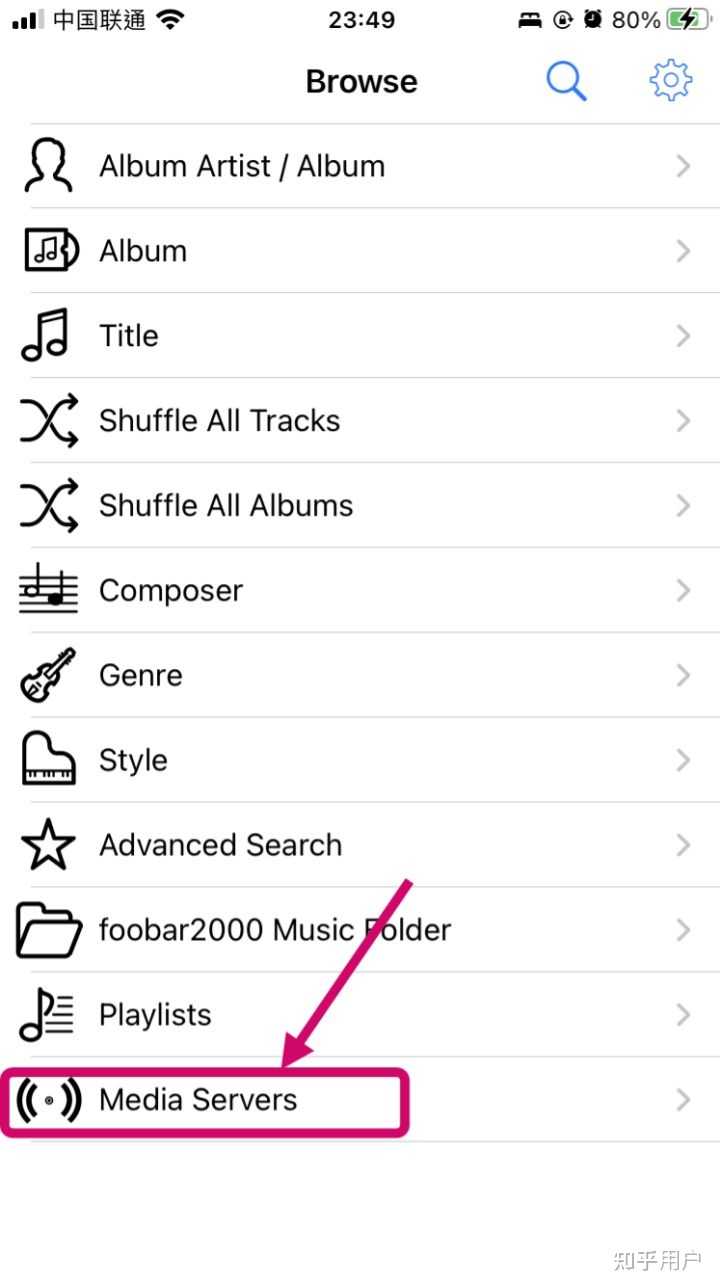Viewport: 720px width, 1286px height.
Task: Select the Composer browse entry
Action: [170, 590]
